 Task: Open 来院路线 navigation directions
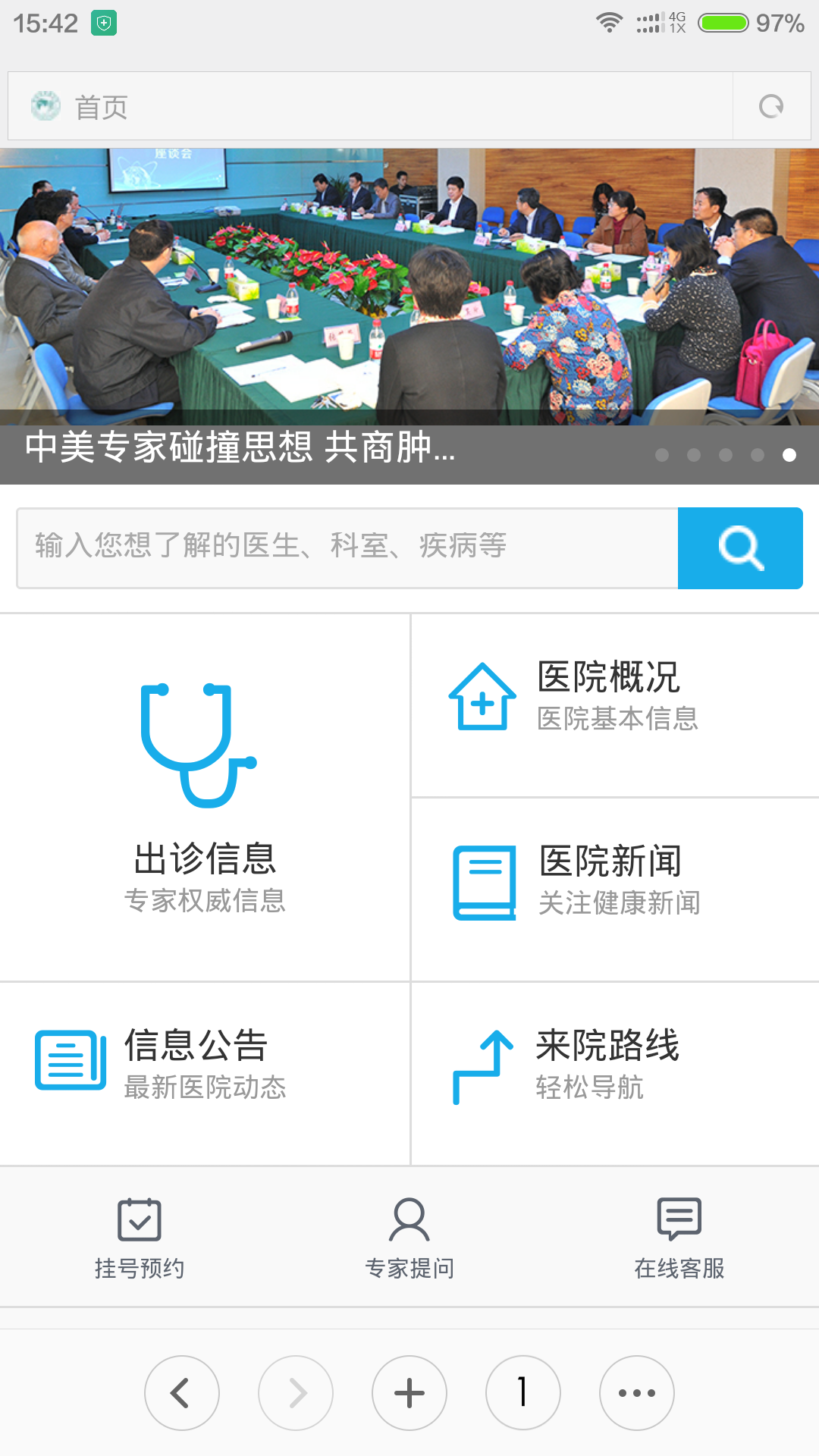614,1072
